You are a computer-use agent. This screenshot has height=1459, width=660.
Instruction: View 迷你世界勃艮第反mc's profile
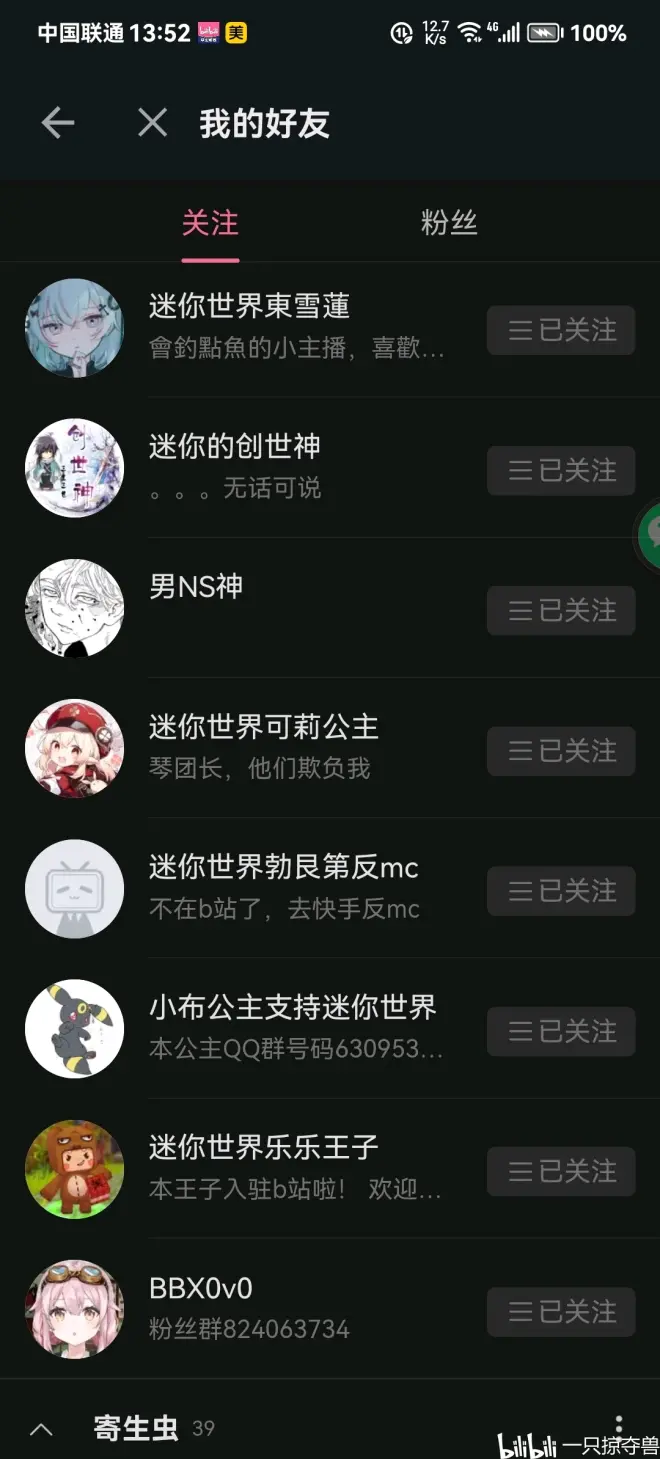coord(284,867)
